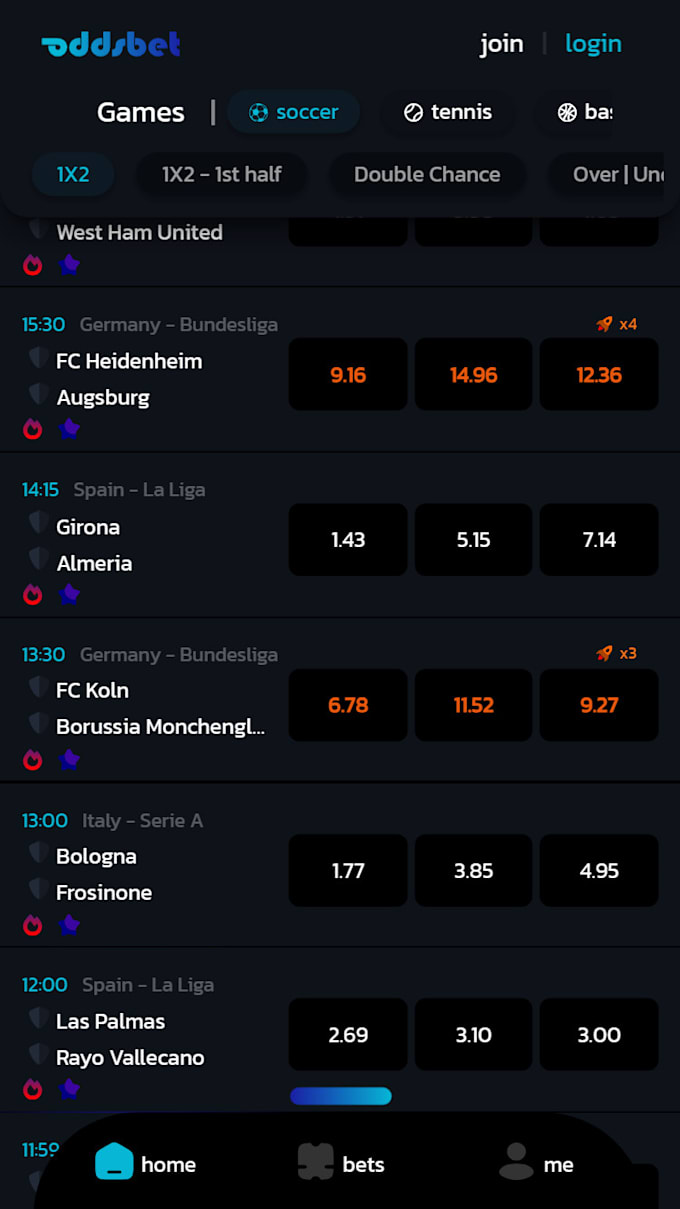Viewport: 680px width, 1209px height.
Task: Select Rayo Vallecano win odds 3.00
Action: coord(599,1035)
